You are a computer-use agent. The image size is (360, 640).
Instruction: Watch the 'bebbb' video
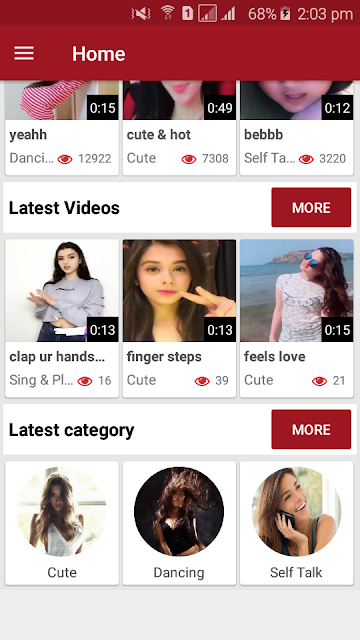point(296,127)
